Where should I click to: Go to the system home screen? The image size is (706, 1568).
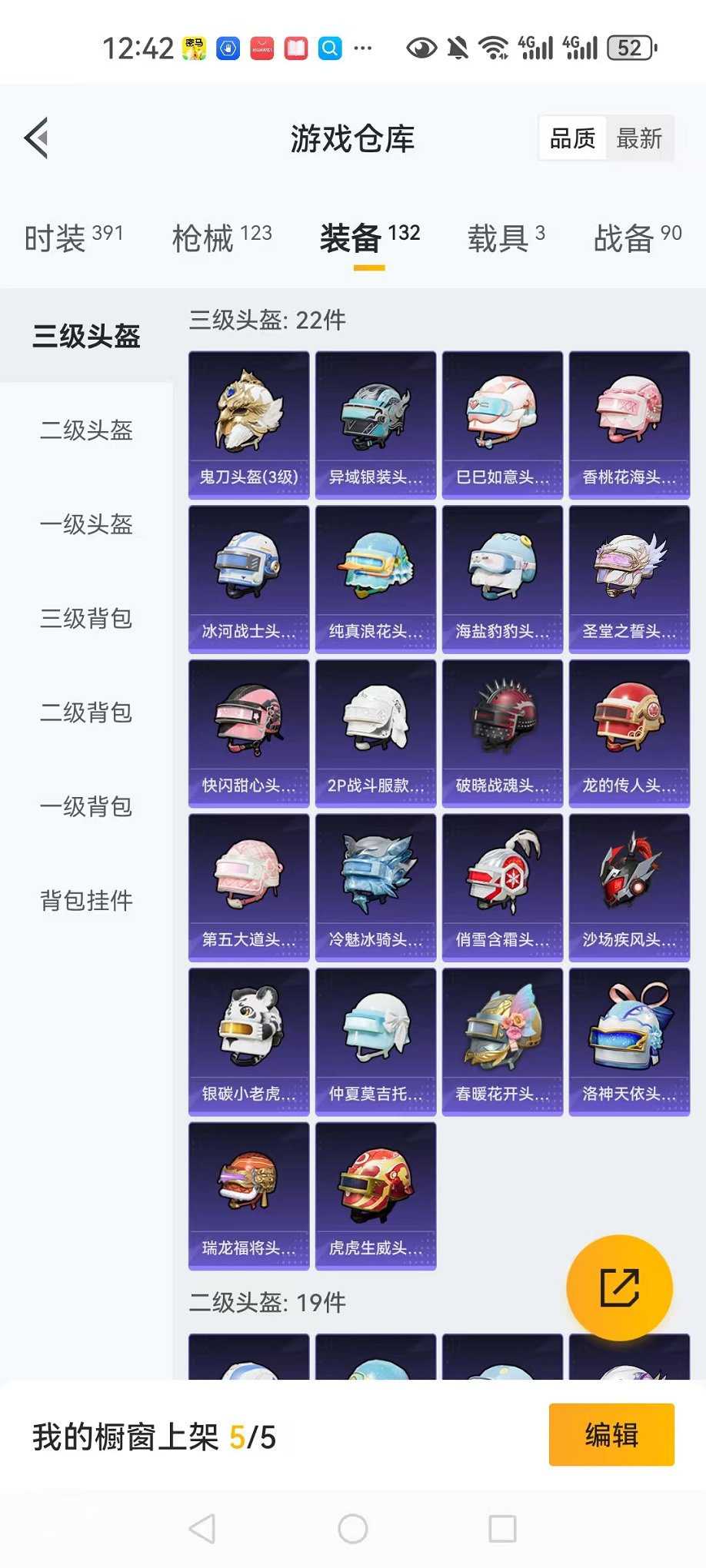(x=353, y=1529)
